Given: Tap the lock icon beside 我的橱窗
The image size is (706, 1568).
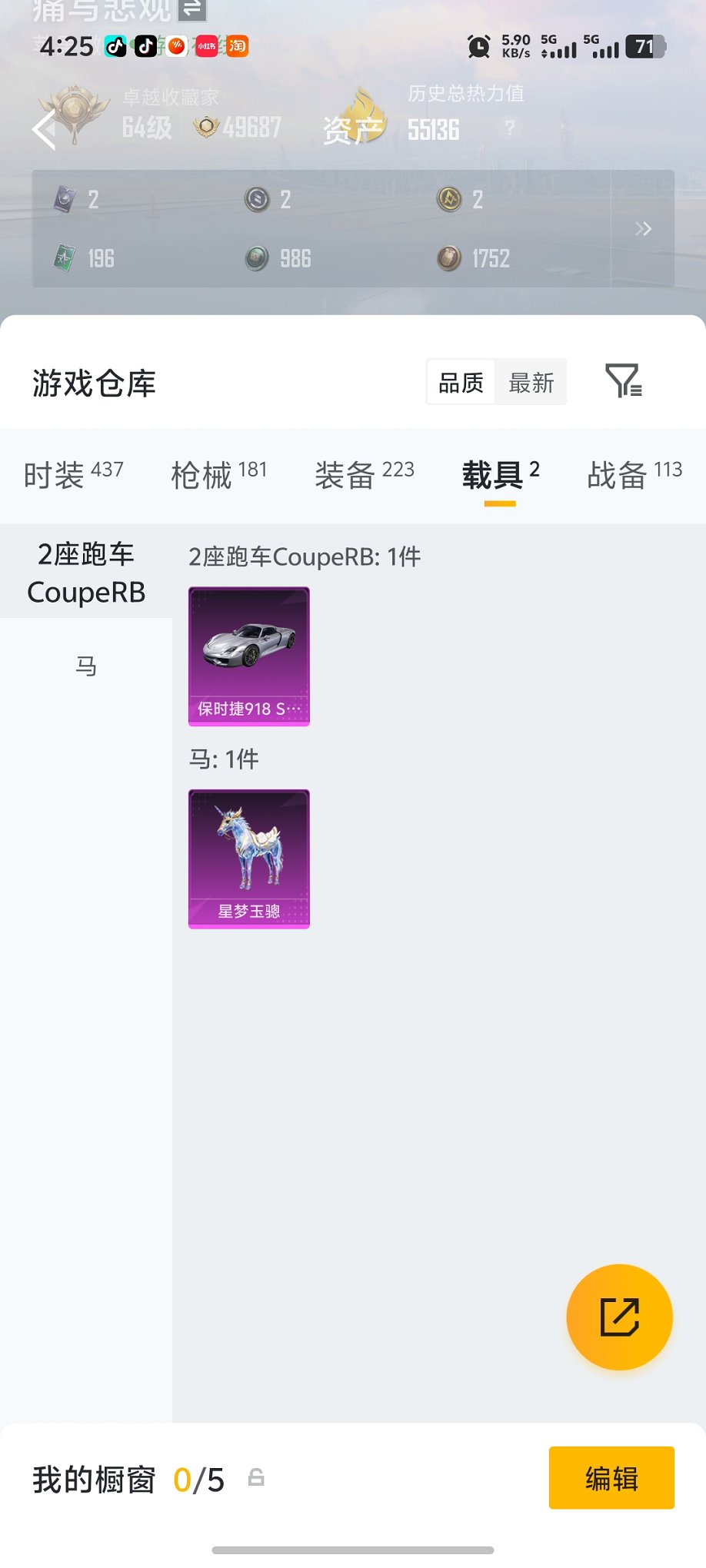Looking at the screenshot, I should click(257, 1477).
